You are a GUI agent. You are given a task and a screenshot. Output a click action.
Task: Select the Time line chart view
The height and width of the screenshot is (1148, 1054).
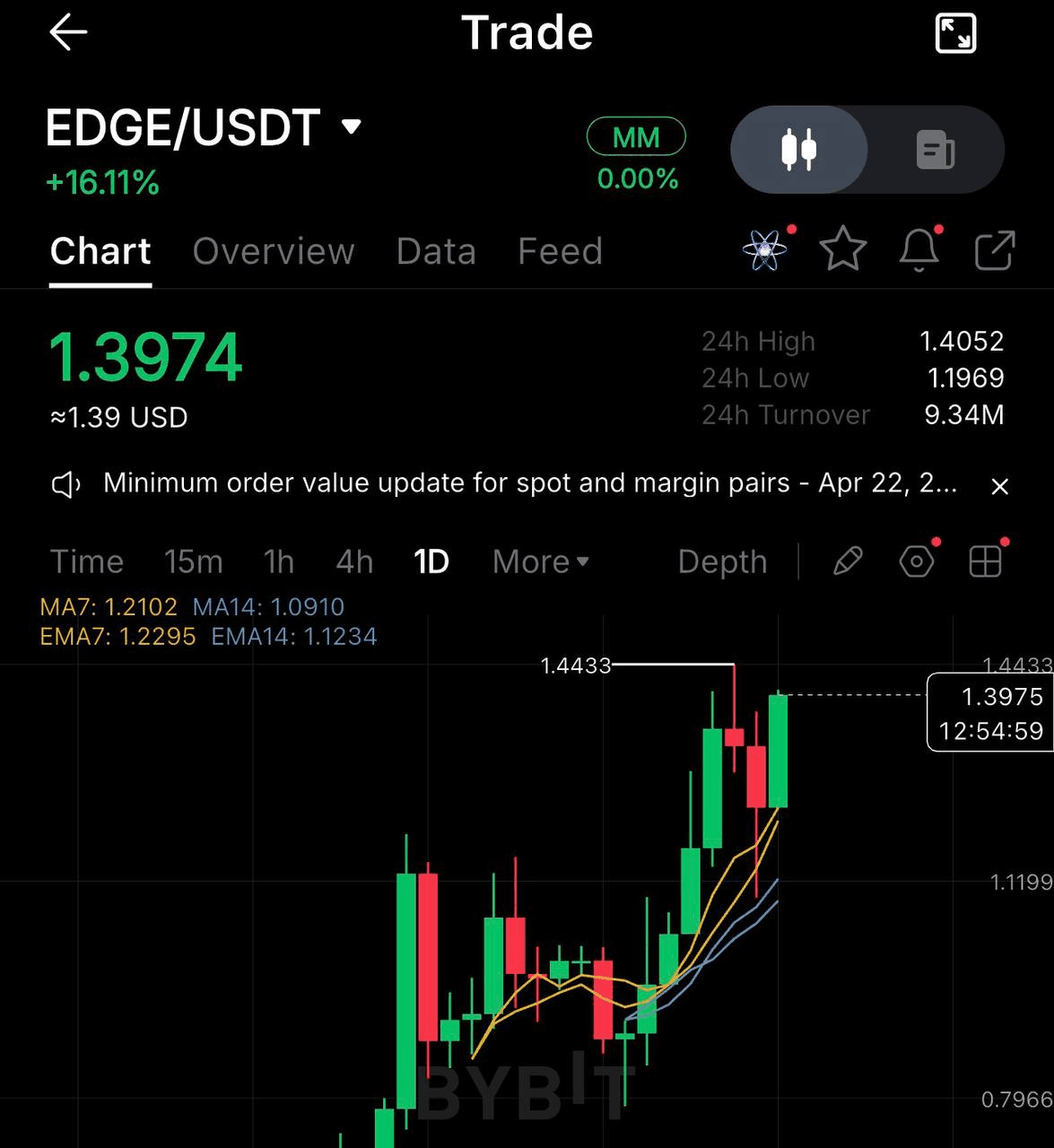(86, 562)
